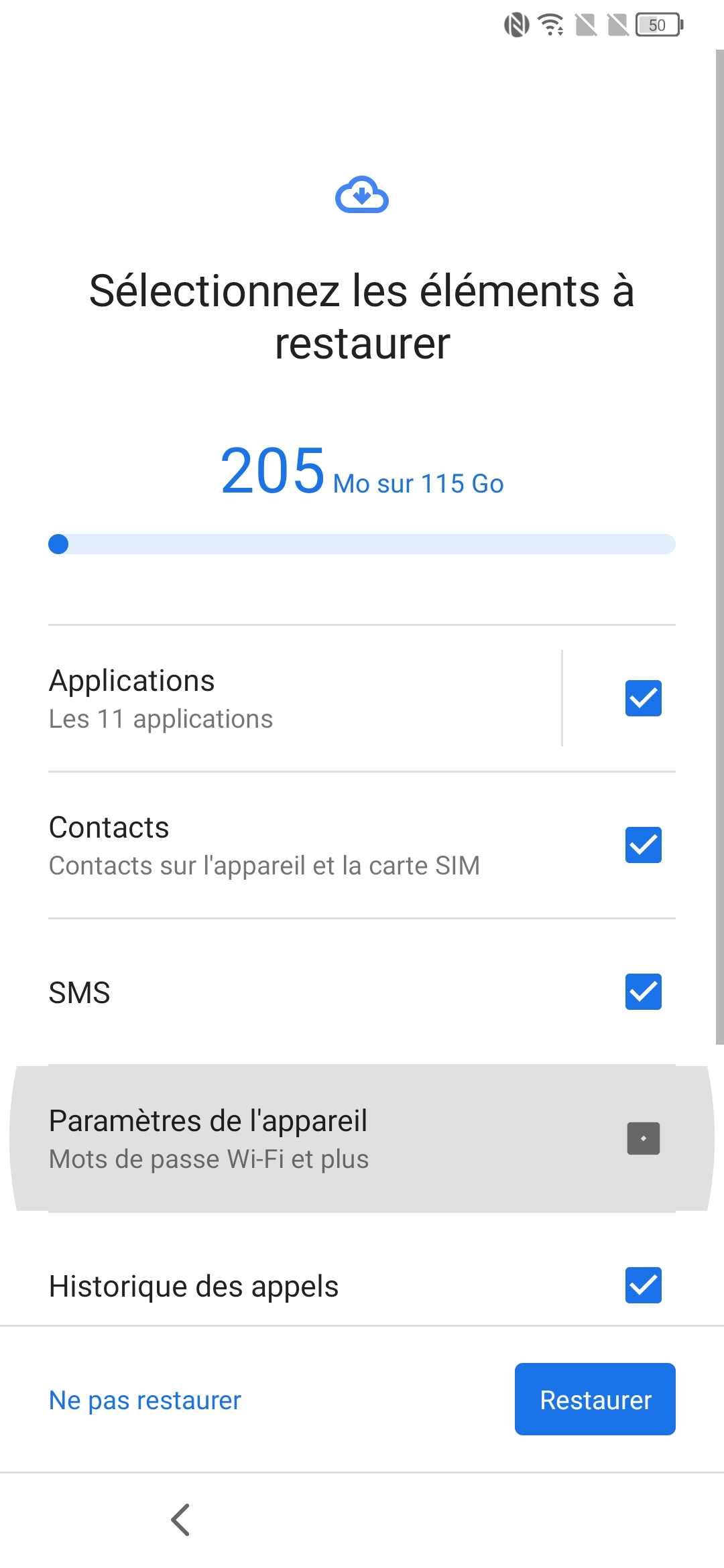Go back with the navigation arrow
Viewport: 724px width, 1568px height.
(x=181, y=1520)
